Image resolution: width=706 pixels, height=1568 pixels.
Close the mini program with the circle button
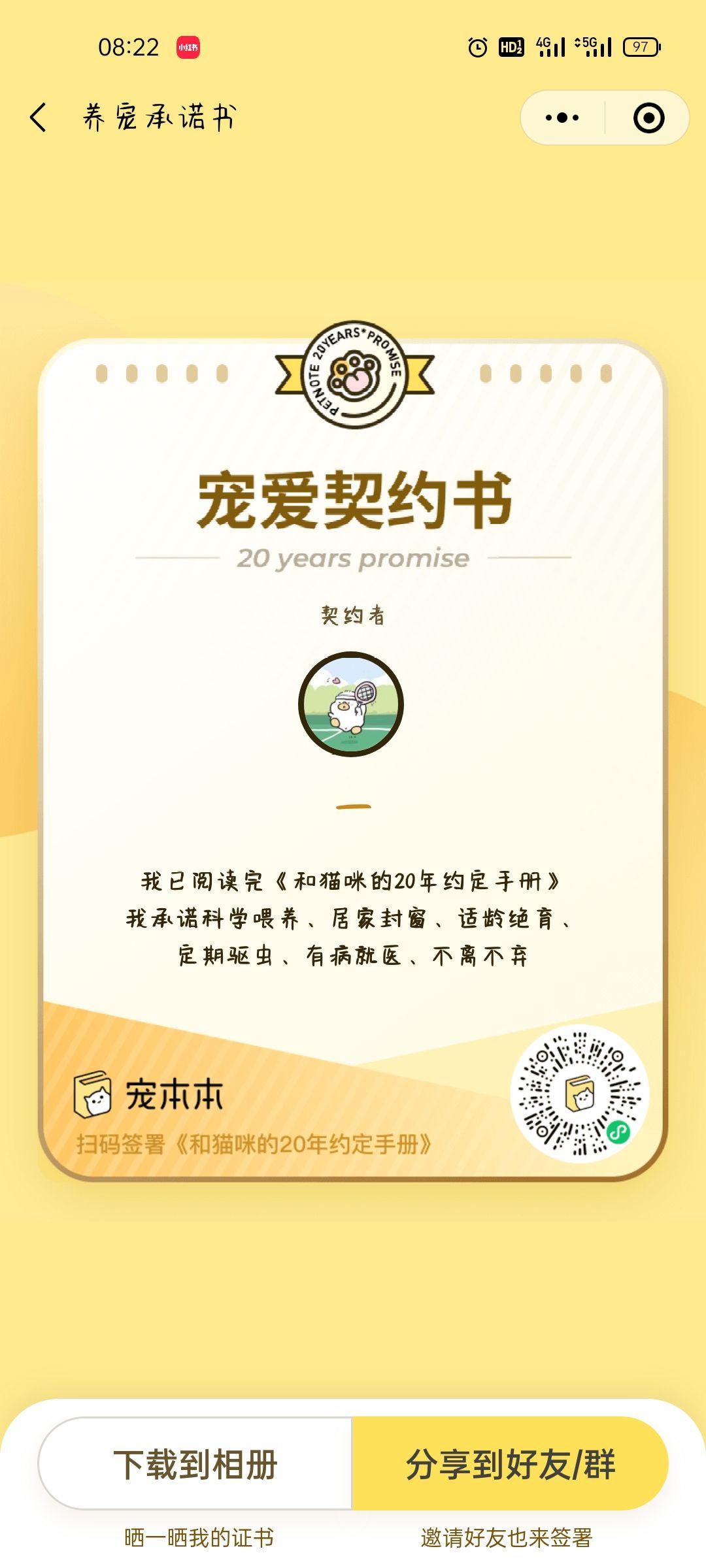[x=648, y=118]
